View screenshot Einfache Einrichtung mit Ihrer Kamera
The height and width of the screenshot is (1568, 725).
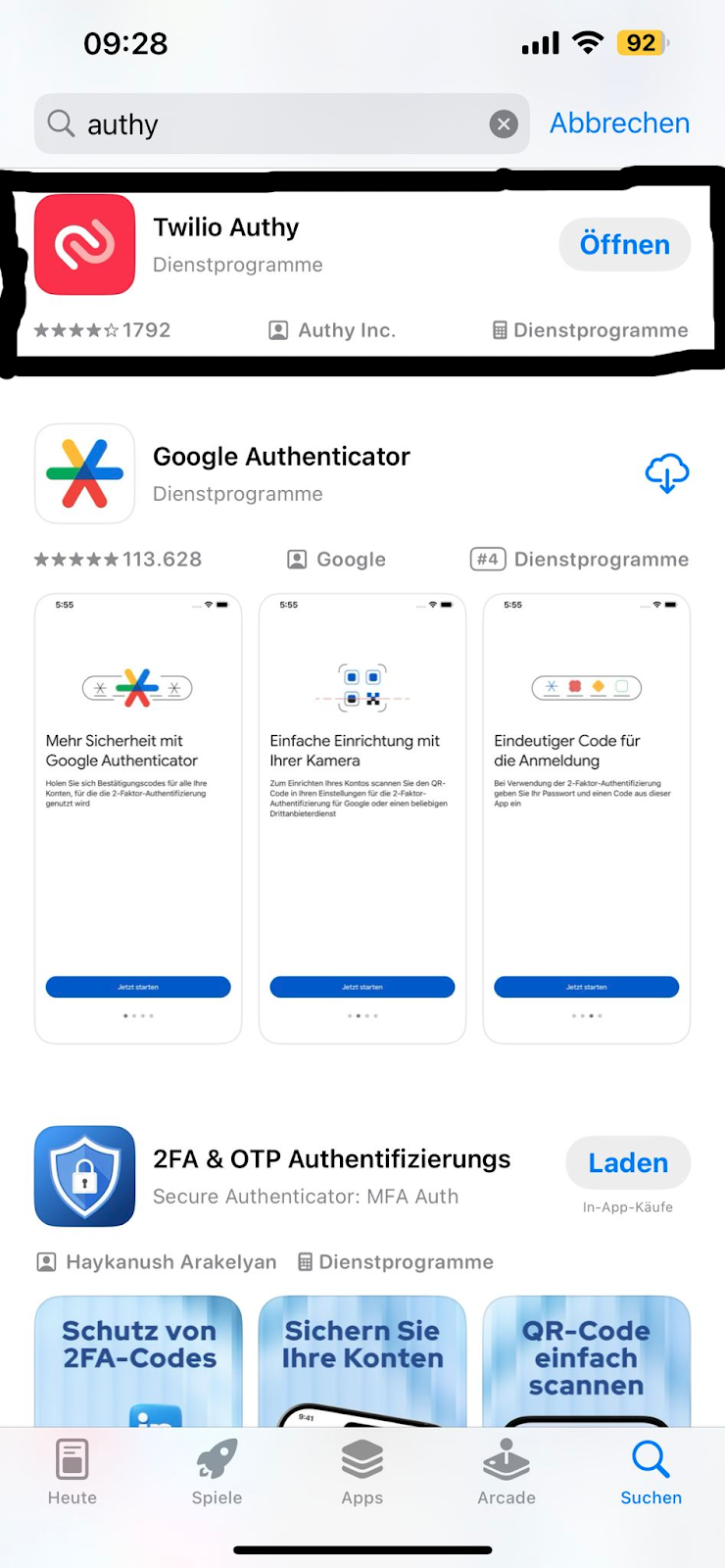click(362, 818)
